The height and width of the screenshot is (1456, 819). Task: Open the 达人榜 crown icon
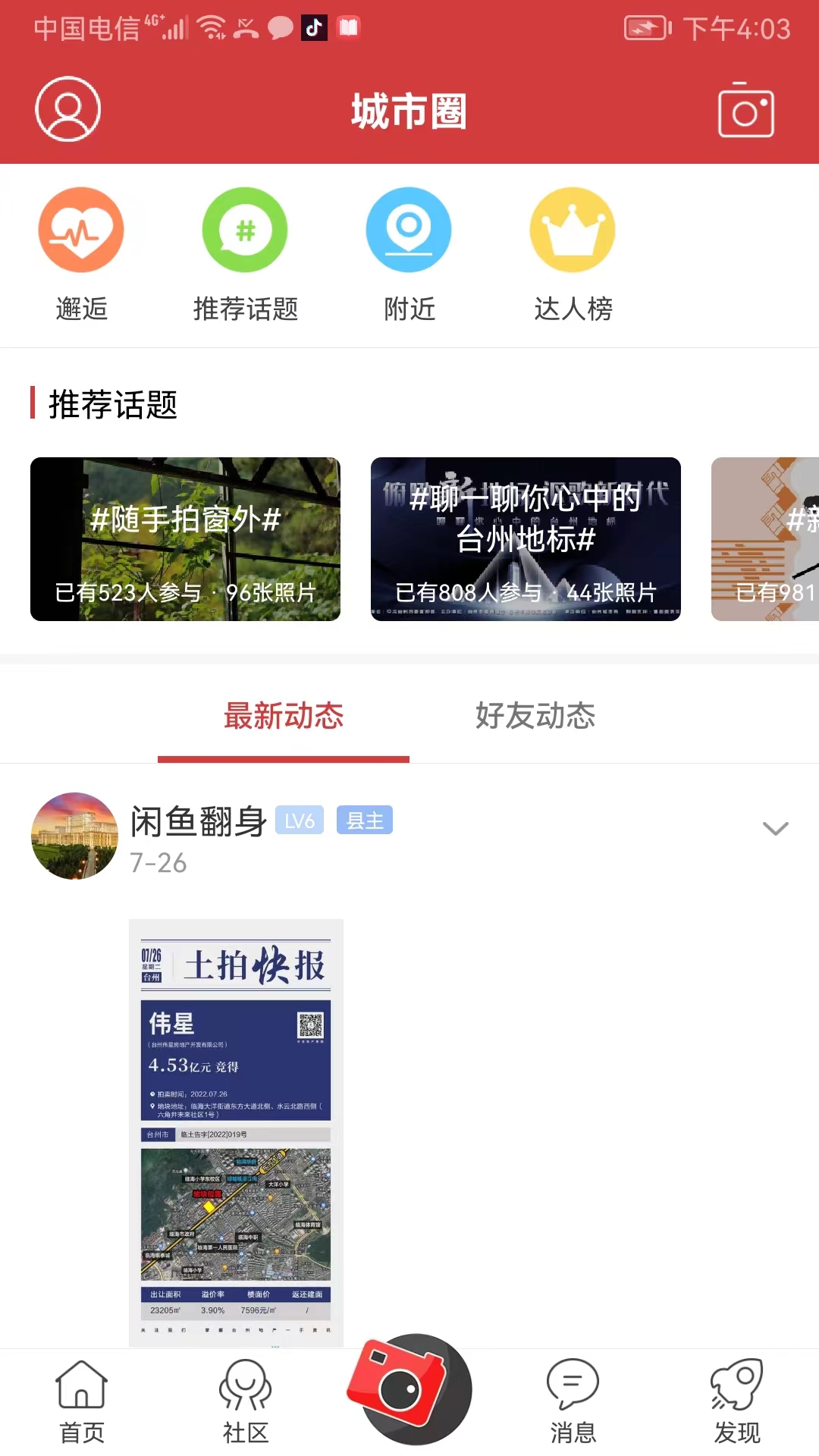point(573,230)
